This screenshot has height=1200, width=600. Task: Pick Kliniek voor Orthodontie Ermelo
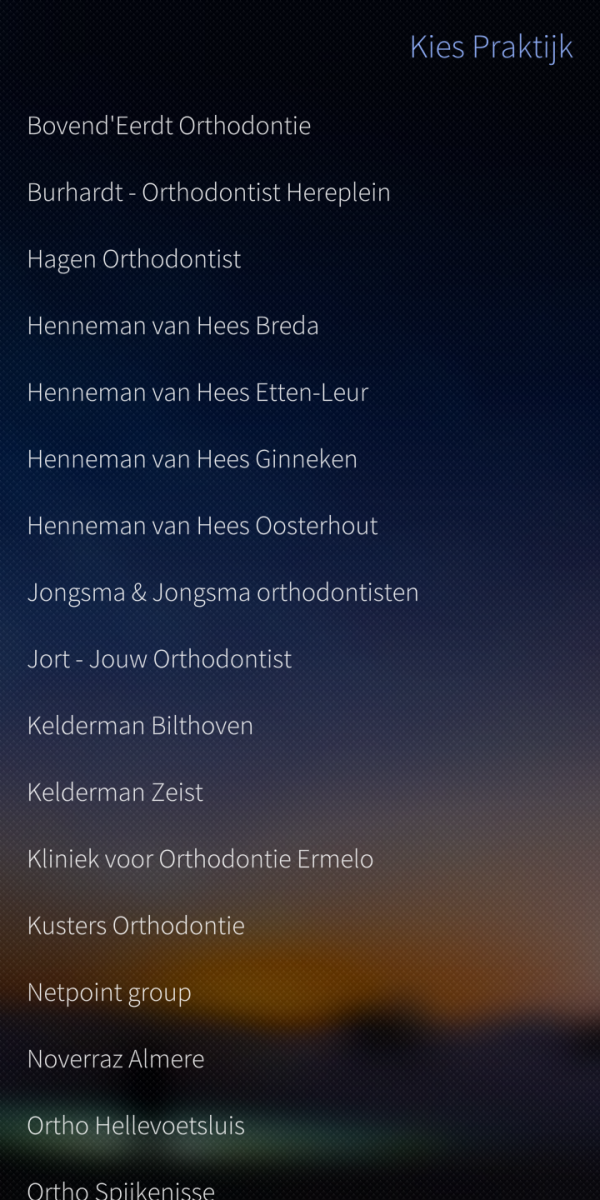(200, 859)
